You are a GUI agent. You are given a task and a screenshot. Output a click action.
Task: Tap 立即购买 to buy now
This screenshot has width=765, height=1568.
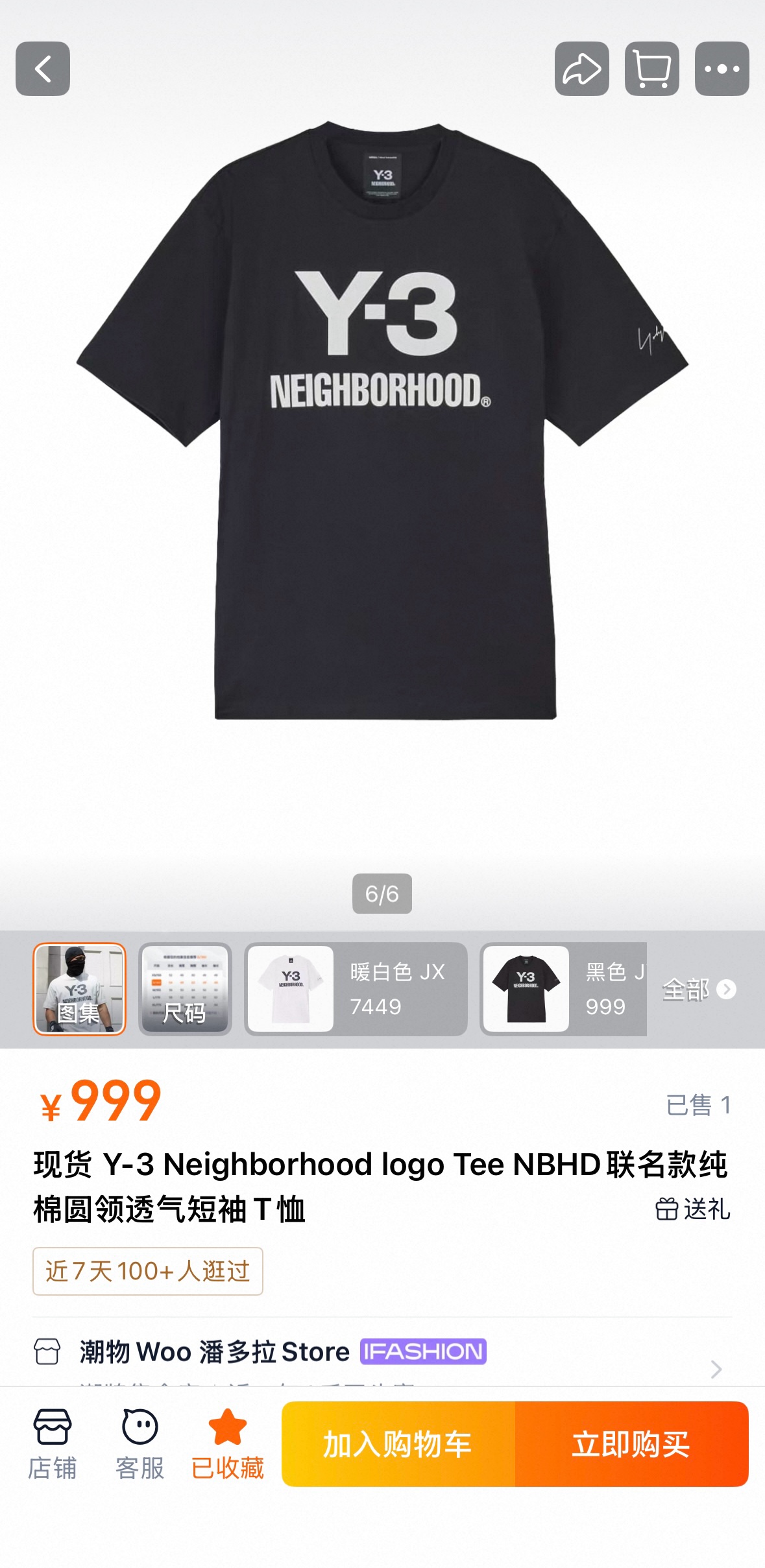pyautogui.click(x=631, y=1444)
